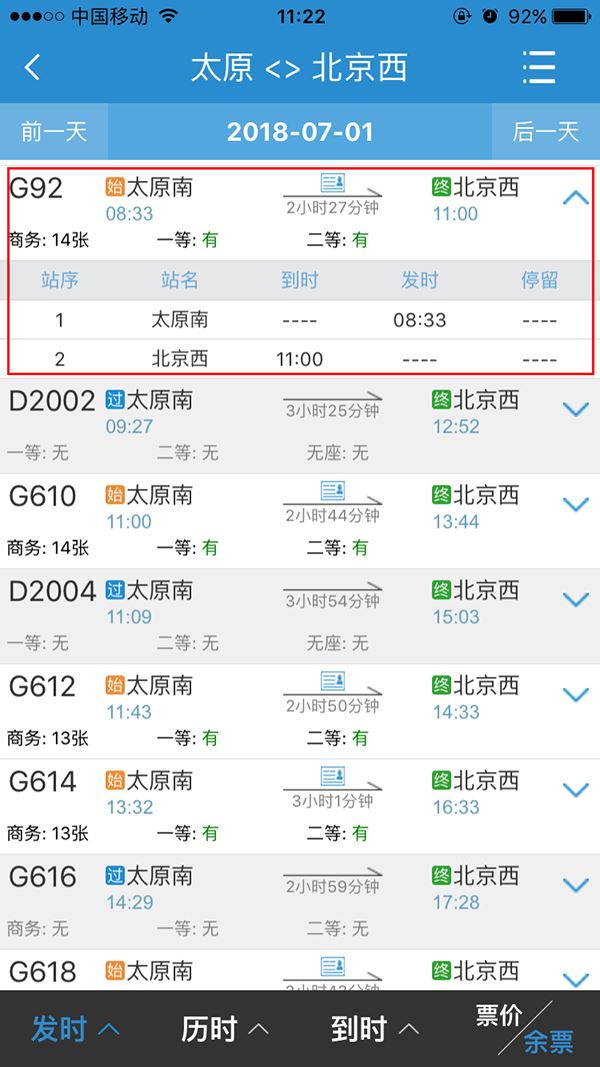Expand stop details for train G612
The image size is (600, 1067).
(x=576, y=694)
